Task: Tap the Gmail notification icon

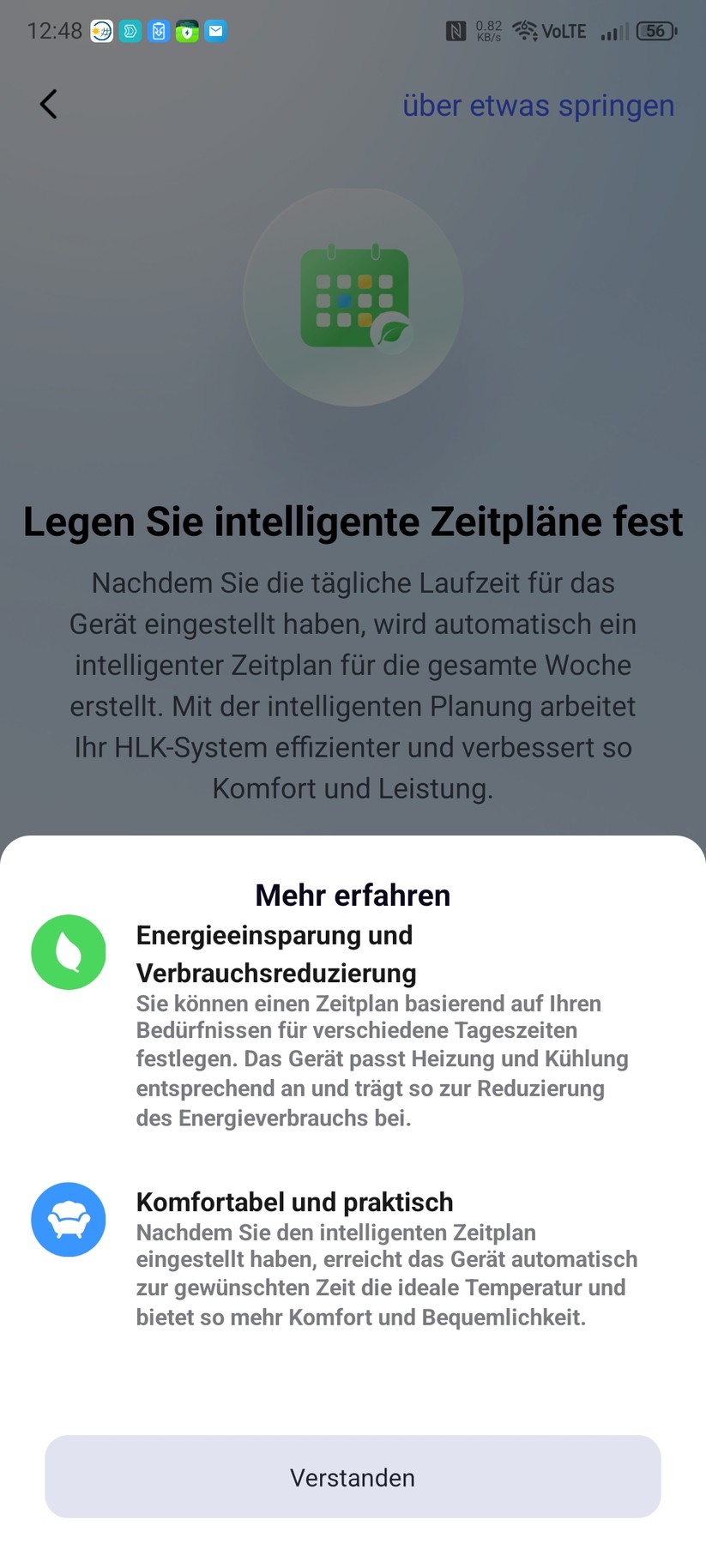Action: [x=215, y=31]
